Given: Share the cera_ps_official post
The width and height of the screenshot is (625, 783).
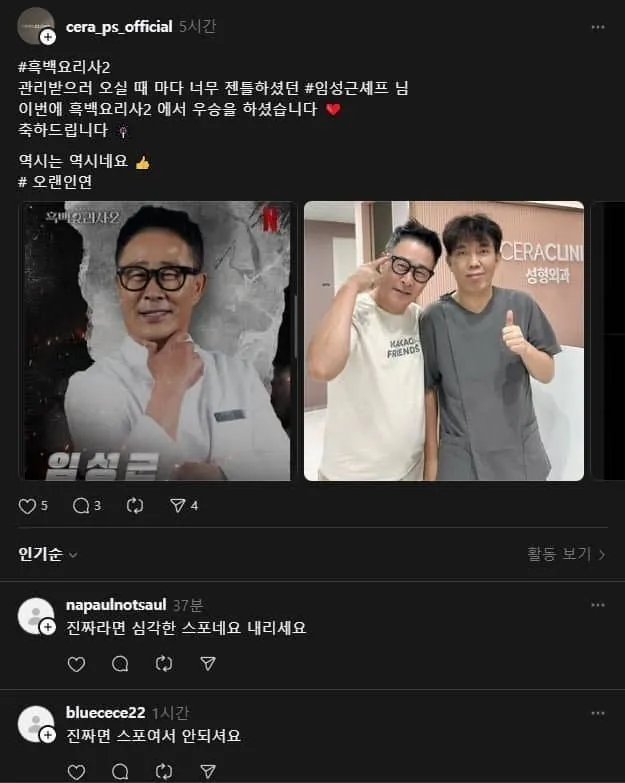Looking at the screenshot, I should click(x=180, y=506).
